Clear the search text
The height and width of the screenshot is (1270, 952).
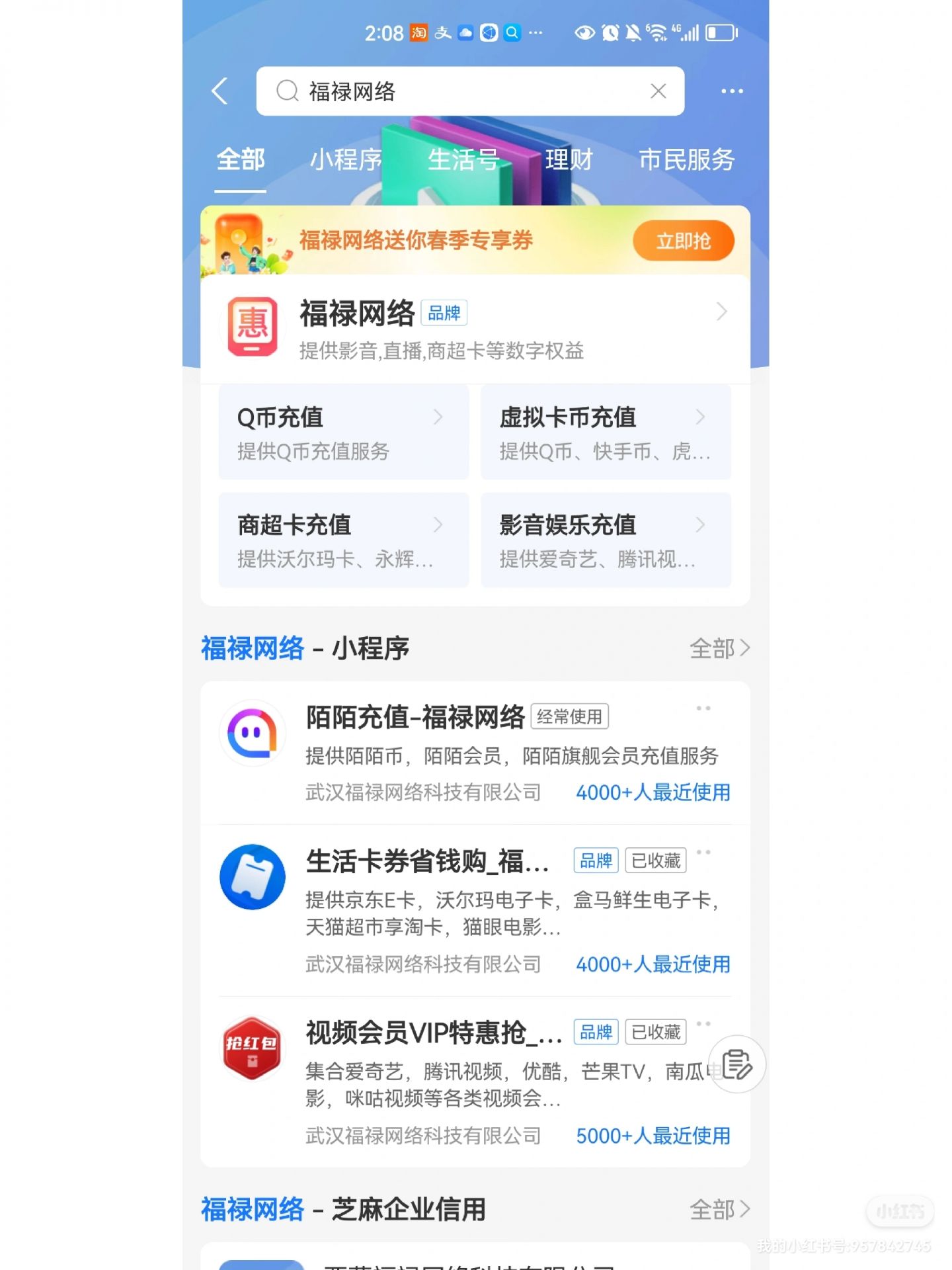(x=658, y=91)
